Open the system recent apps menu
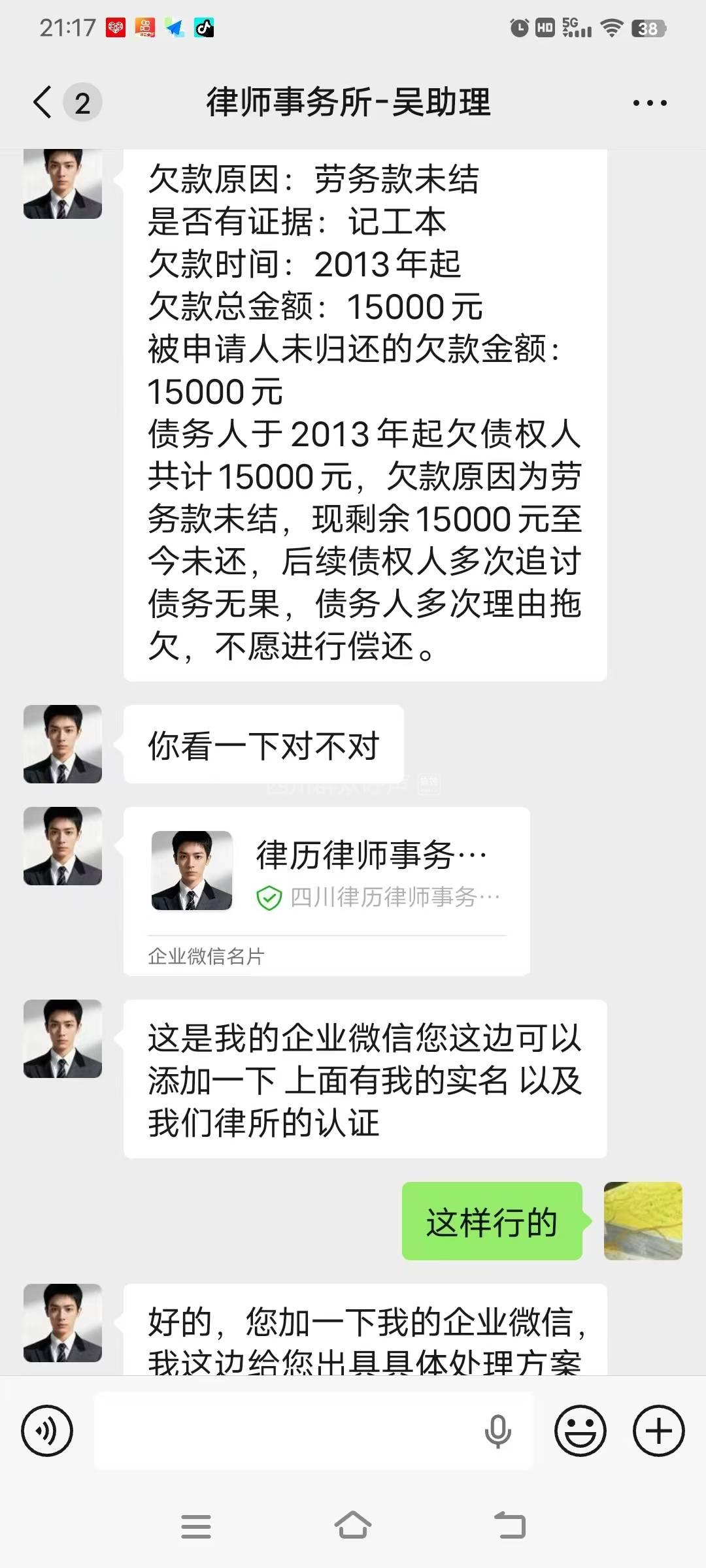This screenshot has width=706, height=1568. [195, 1526]
